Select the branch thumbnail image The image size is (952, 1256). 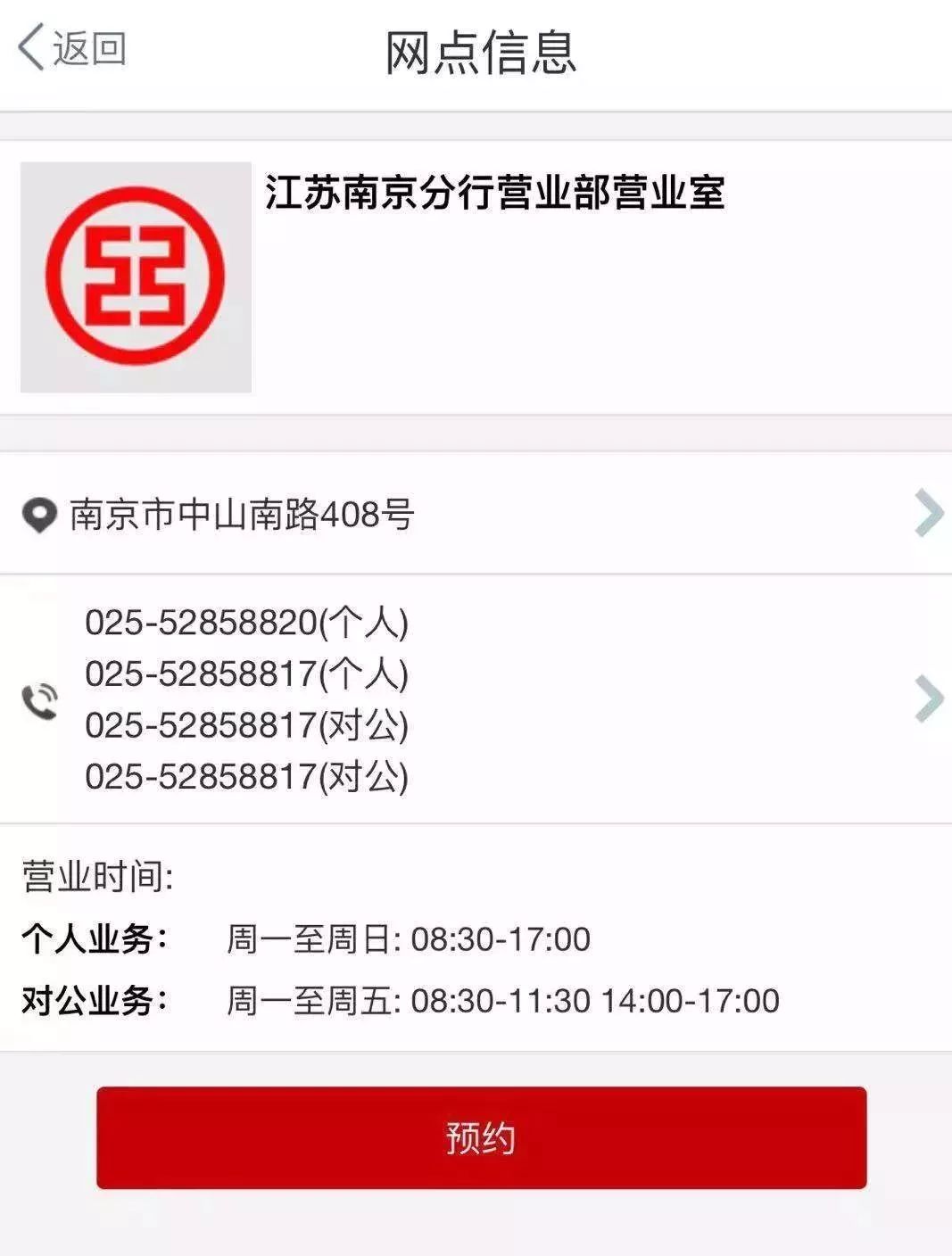click(x=136, y=278)
